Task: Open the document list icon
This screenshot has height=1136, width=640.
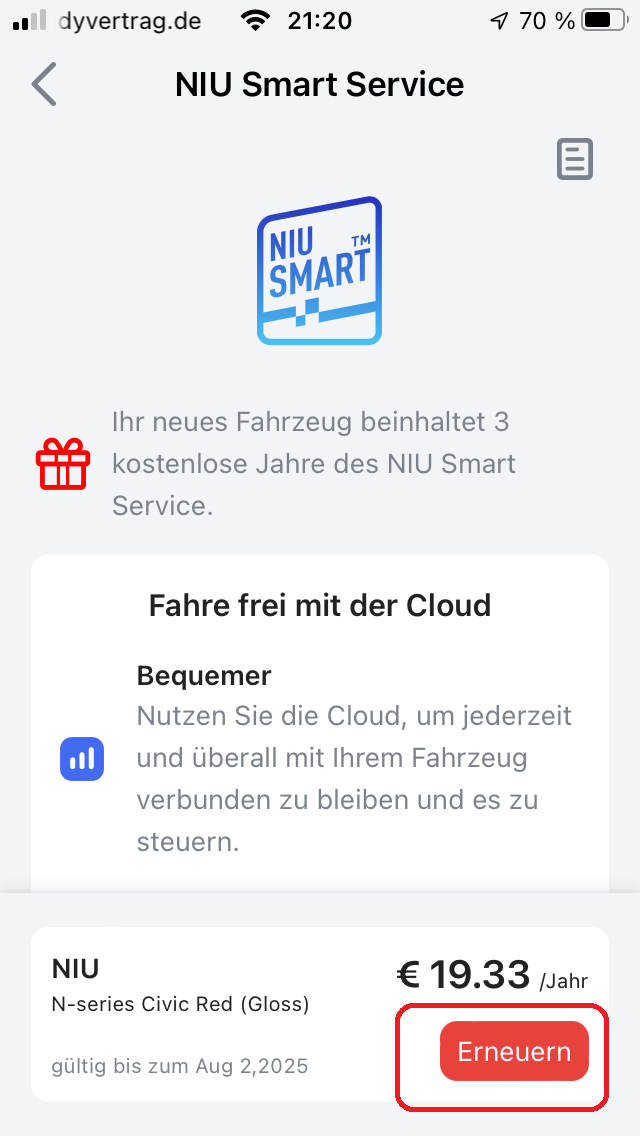Action: click(575, 160)
